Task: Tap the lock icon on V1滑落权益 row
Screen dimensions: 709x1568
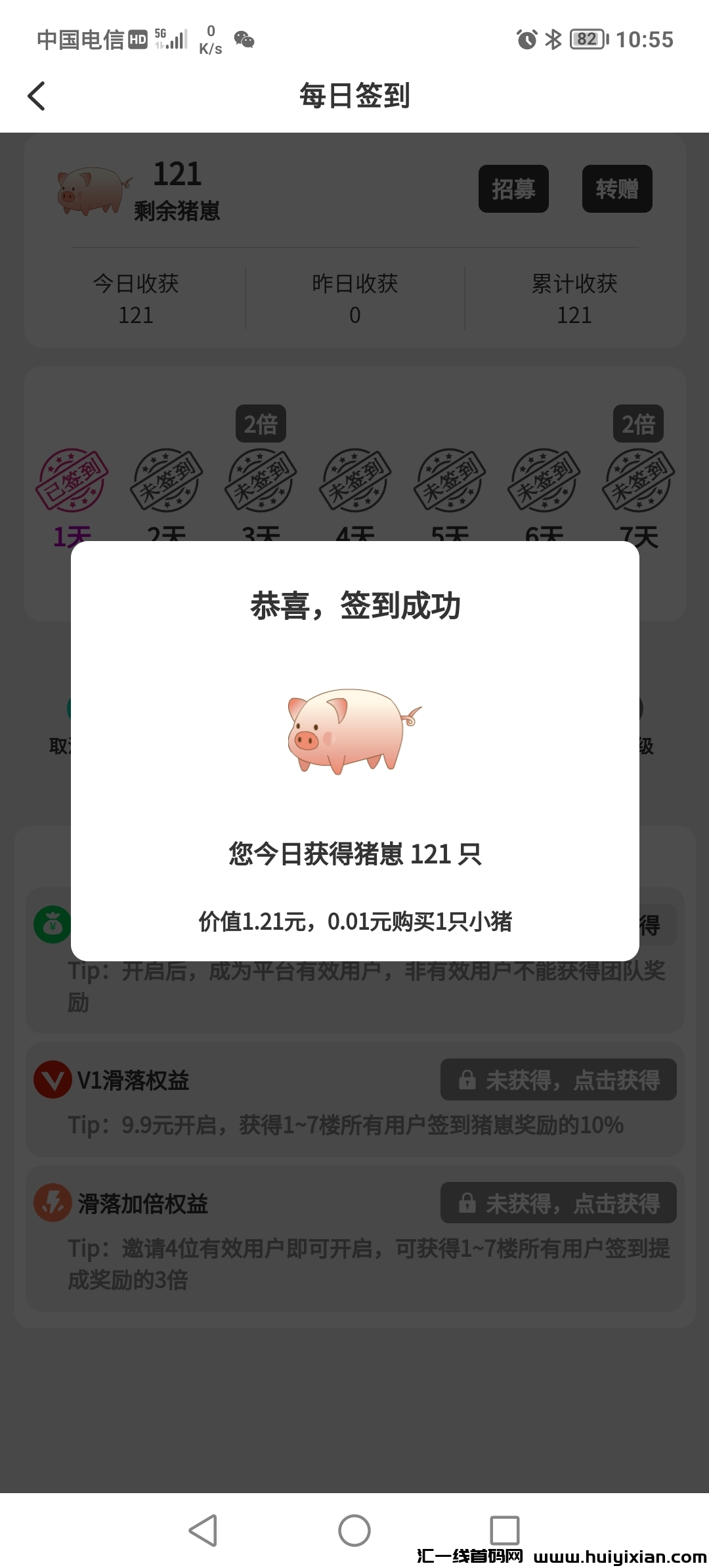Action: tap(467, 1079)
